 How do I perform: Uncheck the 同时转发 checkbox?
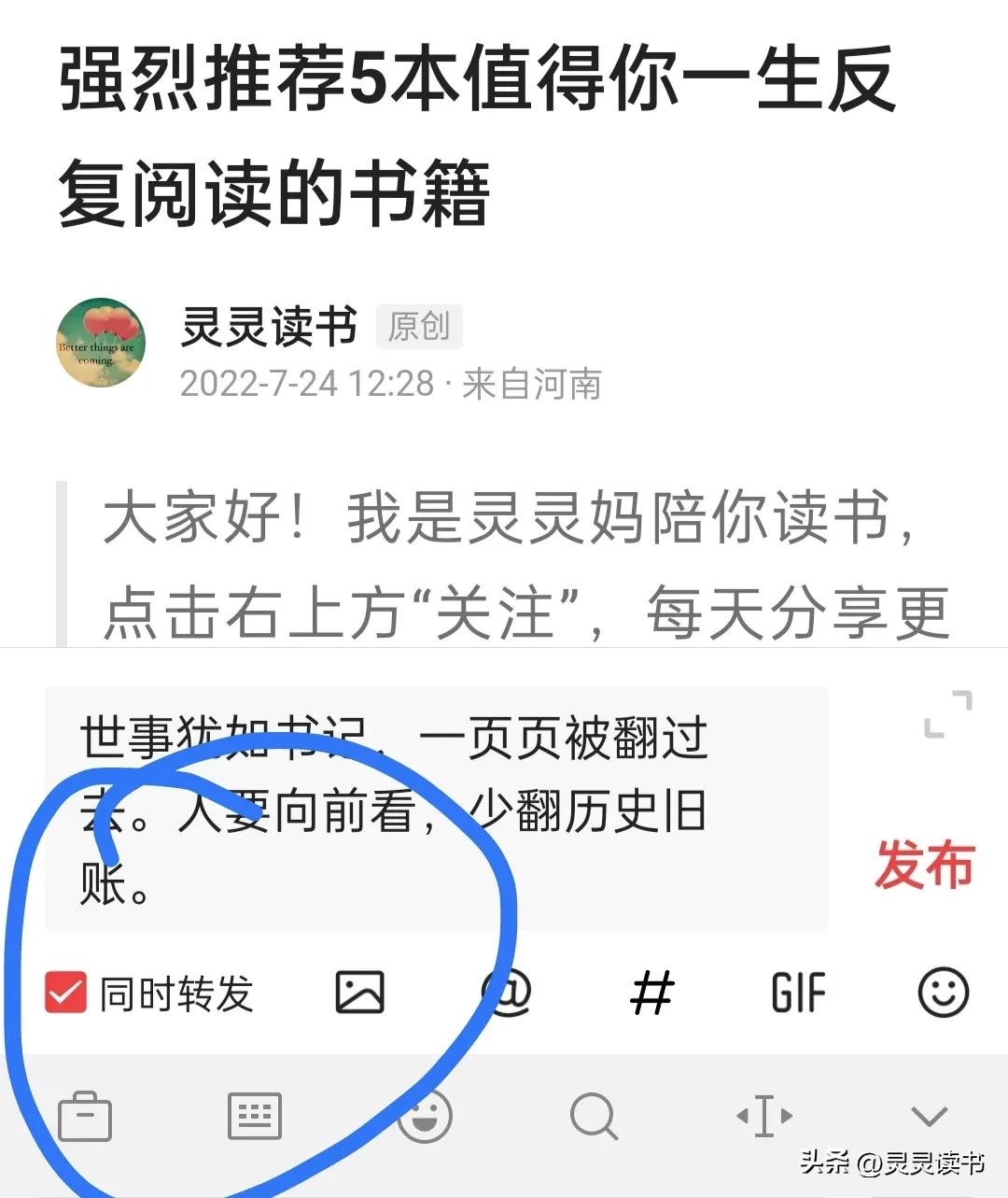pos(65,993)
